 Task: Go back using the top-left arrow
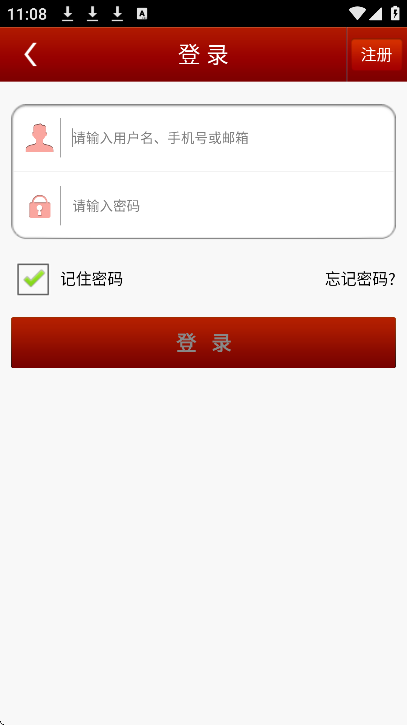[x=31, y=55]
